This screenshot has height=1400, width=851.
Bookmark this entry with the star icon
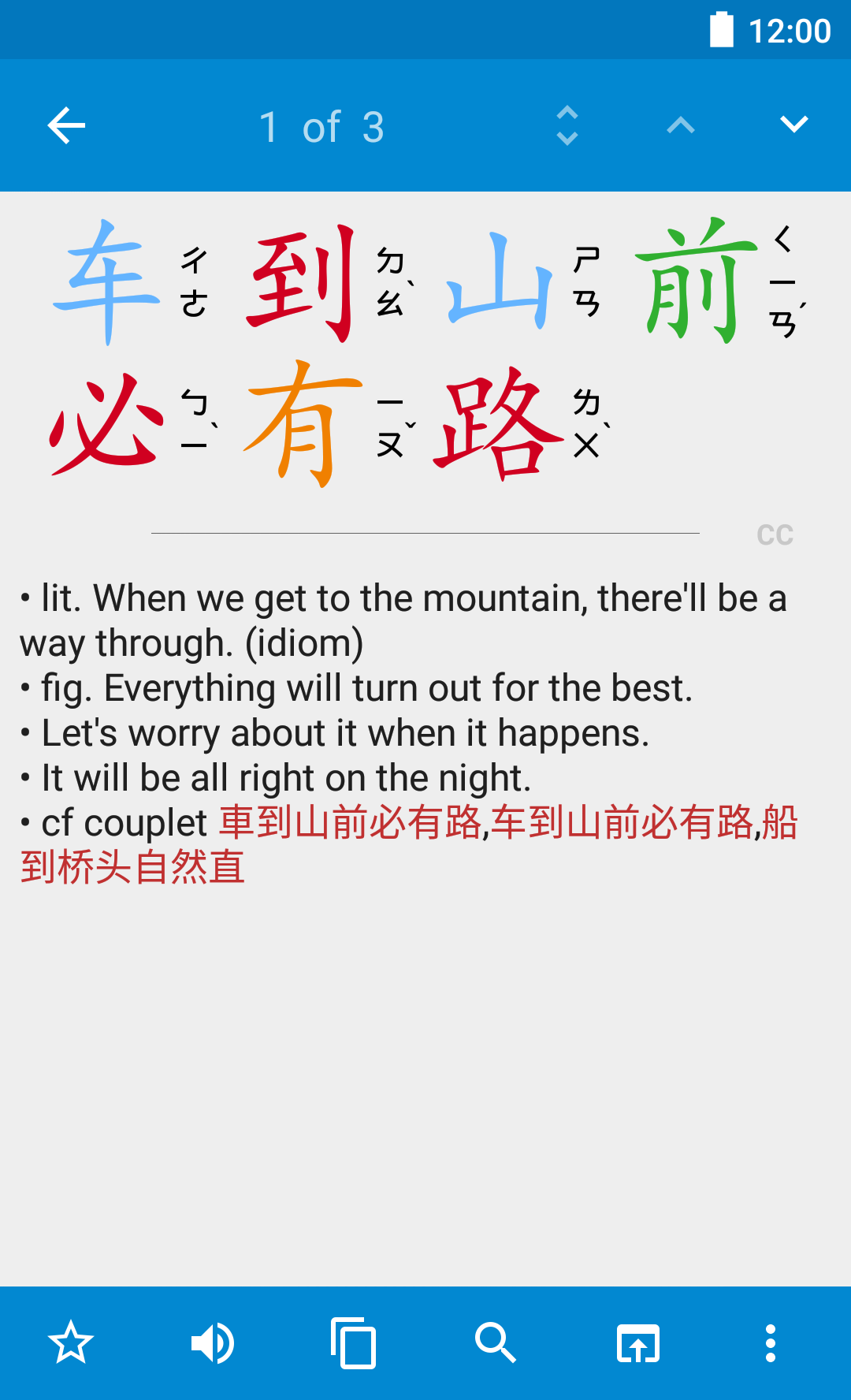[x=71, y=1342]
